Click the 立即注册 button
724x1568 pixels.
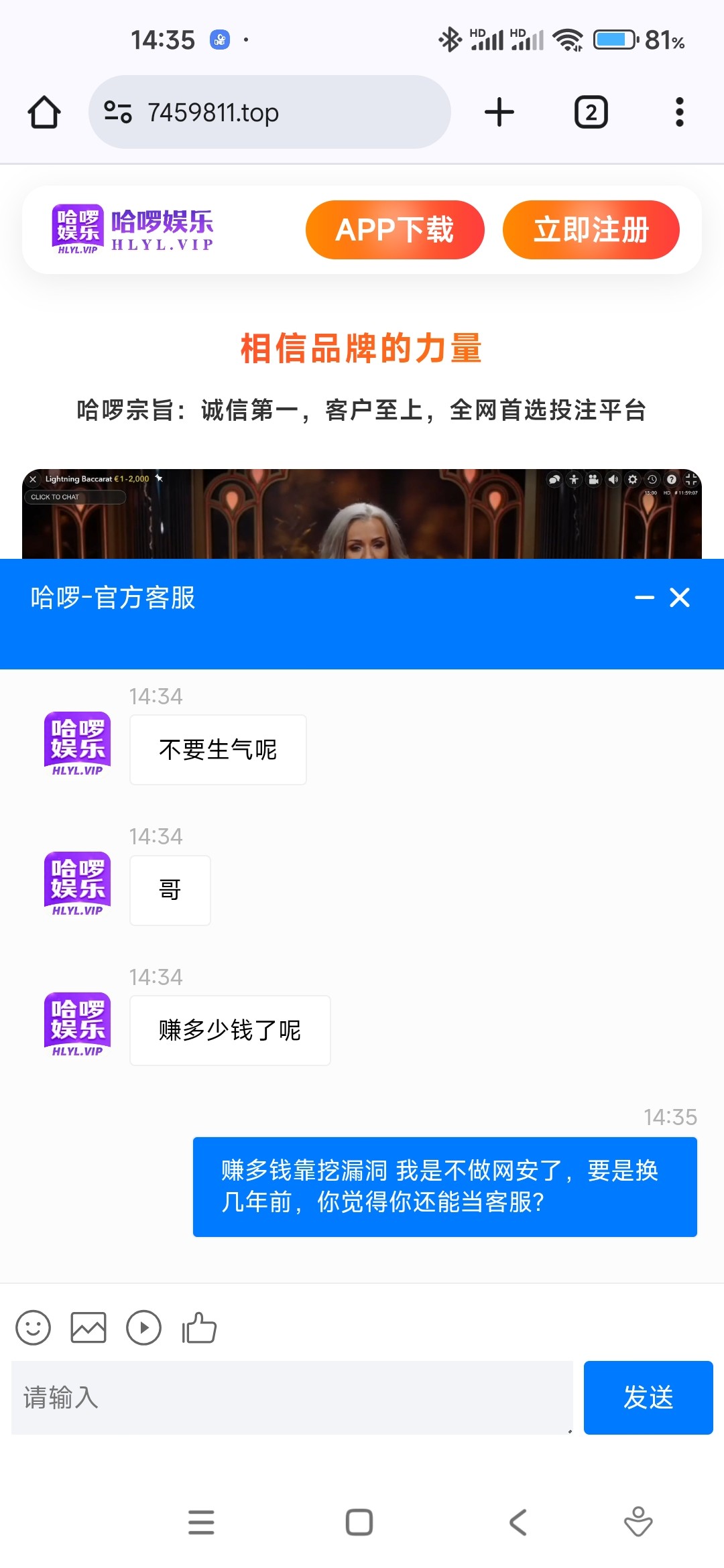click(x=592, y=230)
